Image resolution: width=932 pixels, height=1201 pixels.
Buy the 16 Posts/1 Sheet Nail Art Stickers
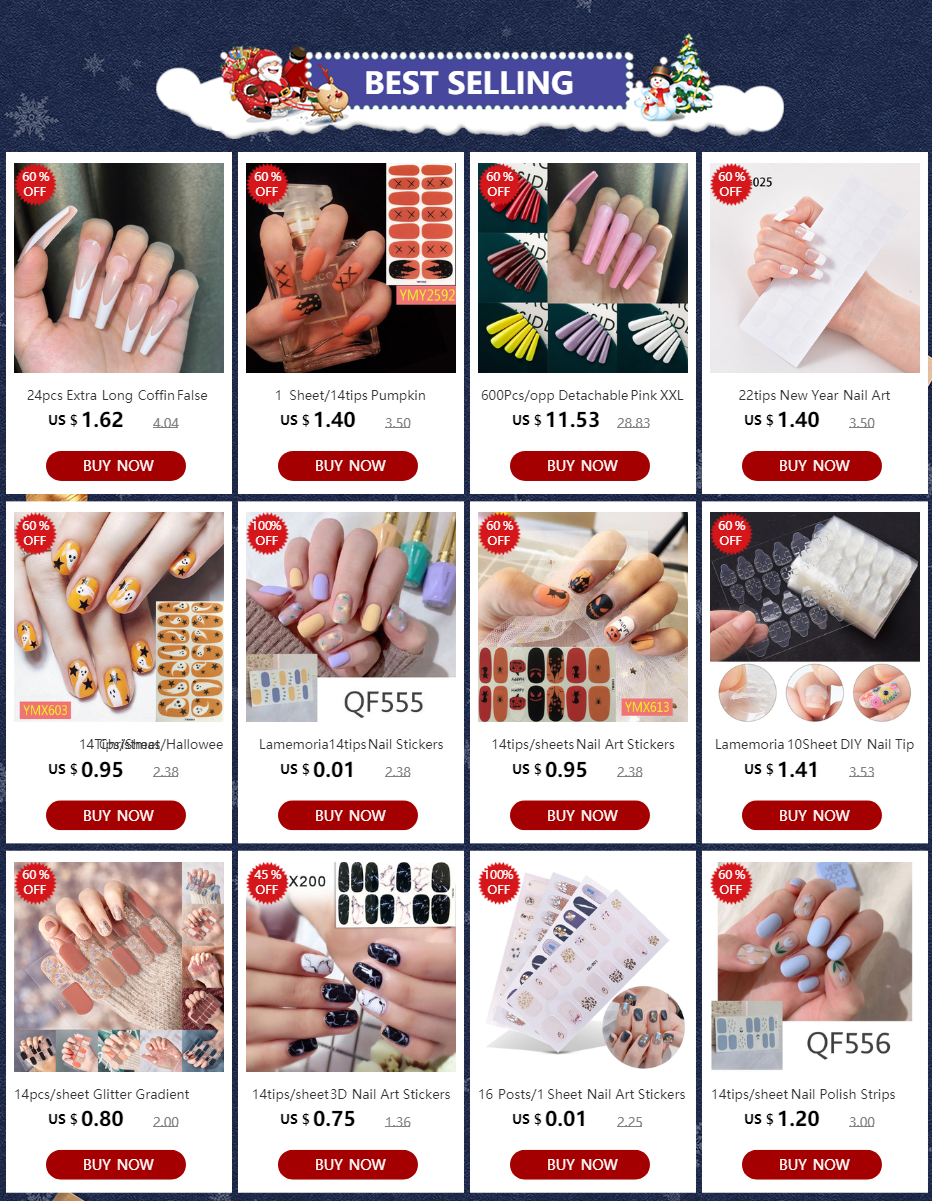580,1165
